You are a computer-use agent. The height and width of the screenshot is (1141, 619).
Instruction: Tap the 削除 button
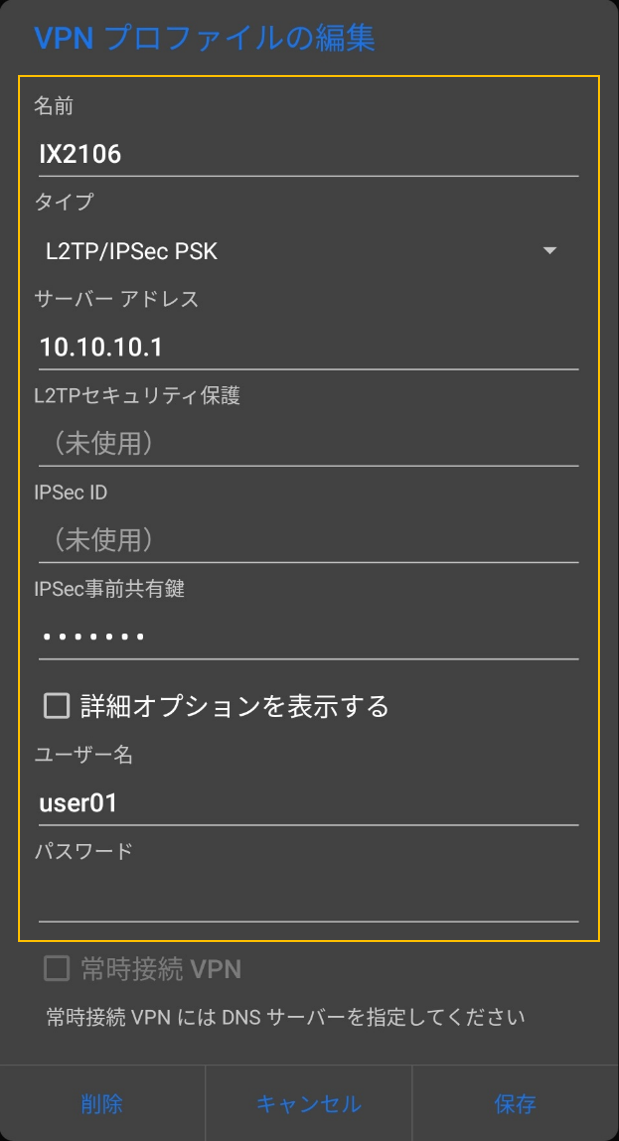[102, 1104]
